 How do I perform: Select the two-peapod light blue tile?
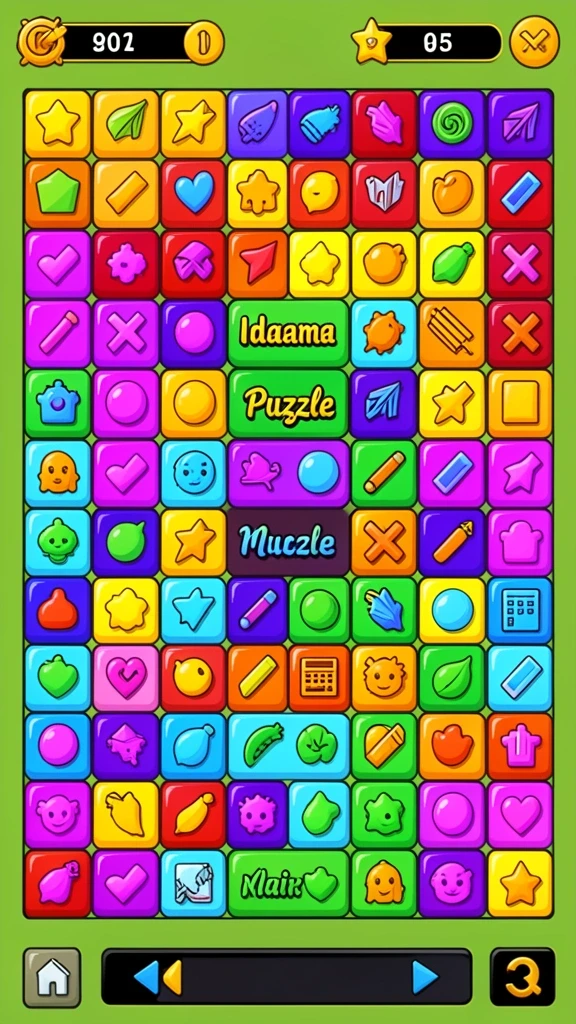click(x=288, y=746)
